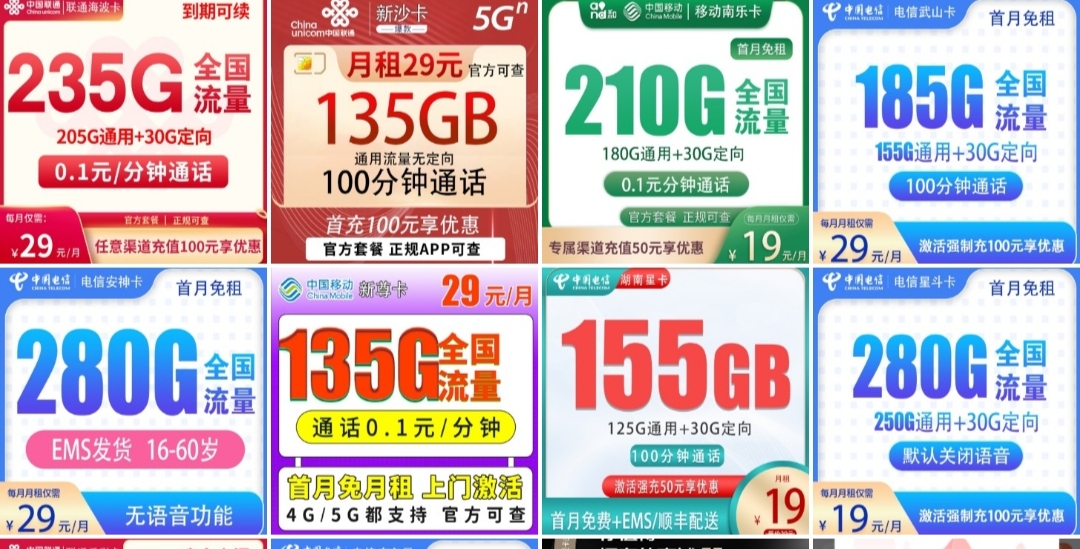View the 电信武山卡 185G plan card
This screenshot has width=1080, height=549.
pos(946,130)
